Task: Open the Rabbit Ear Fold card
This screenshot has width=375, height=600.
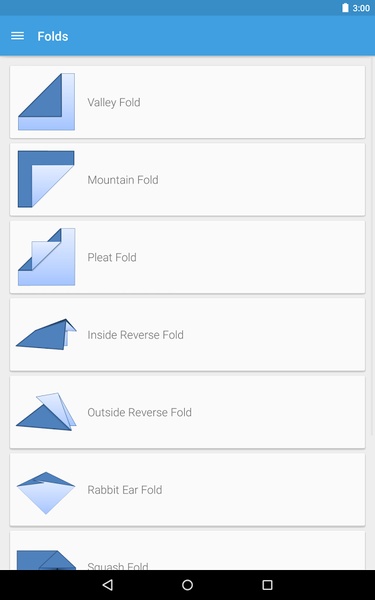Action: [x=187, y=489]
